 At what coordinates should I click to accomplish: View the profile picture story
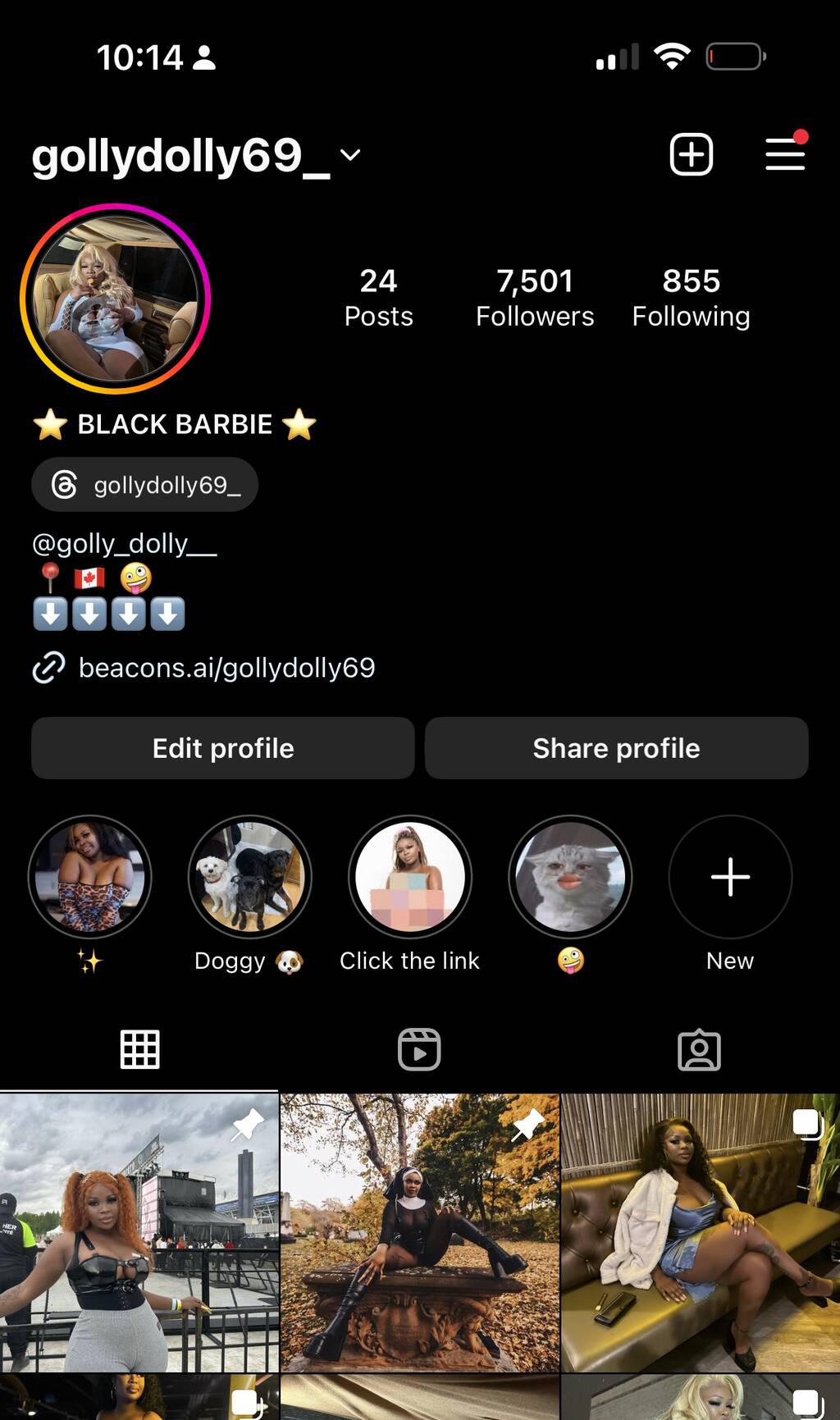(x=115, y=299)
